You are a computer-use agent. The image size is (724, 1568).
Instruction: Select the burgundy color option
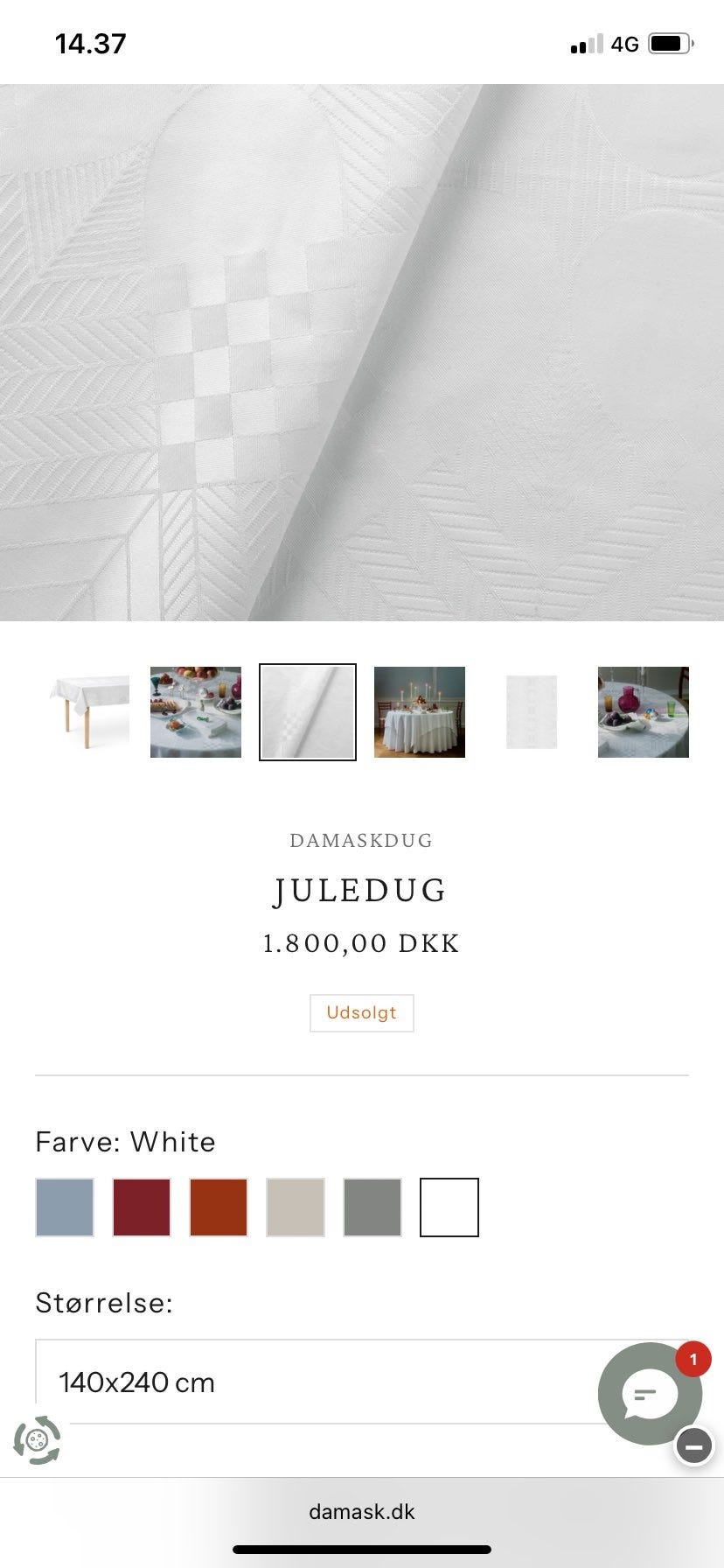pos(141,1207)
